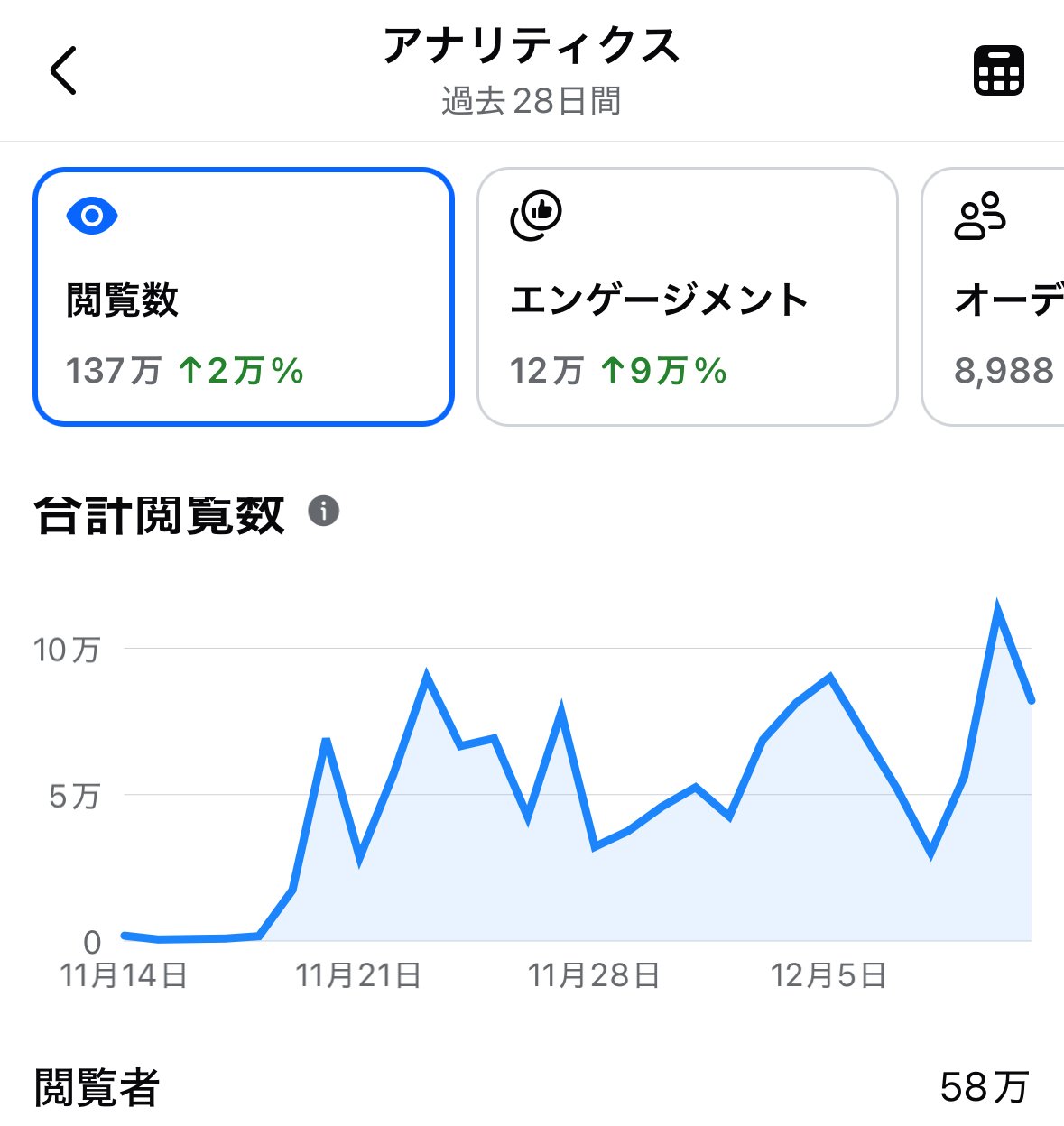Image resolution: width=1064 pixels, height=1126 pixels.
Task: Open the calendar date range picker
Action: coord(998,70)
